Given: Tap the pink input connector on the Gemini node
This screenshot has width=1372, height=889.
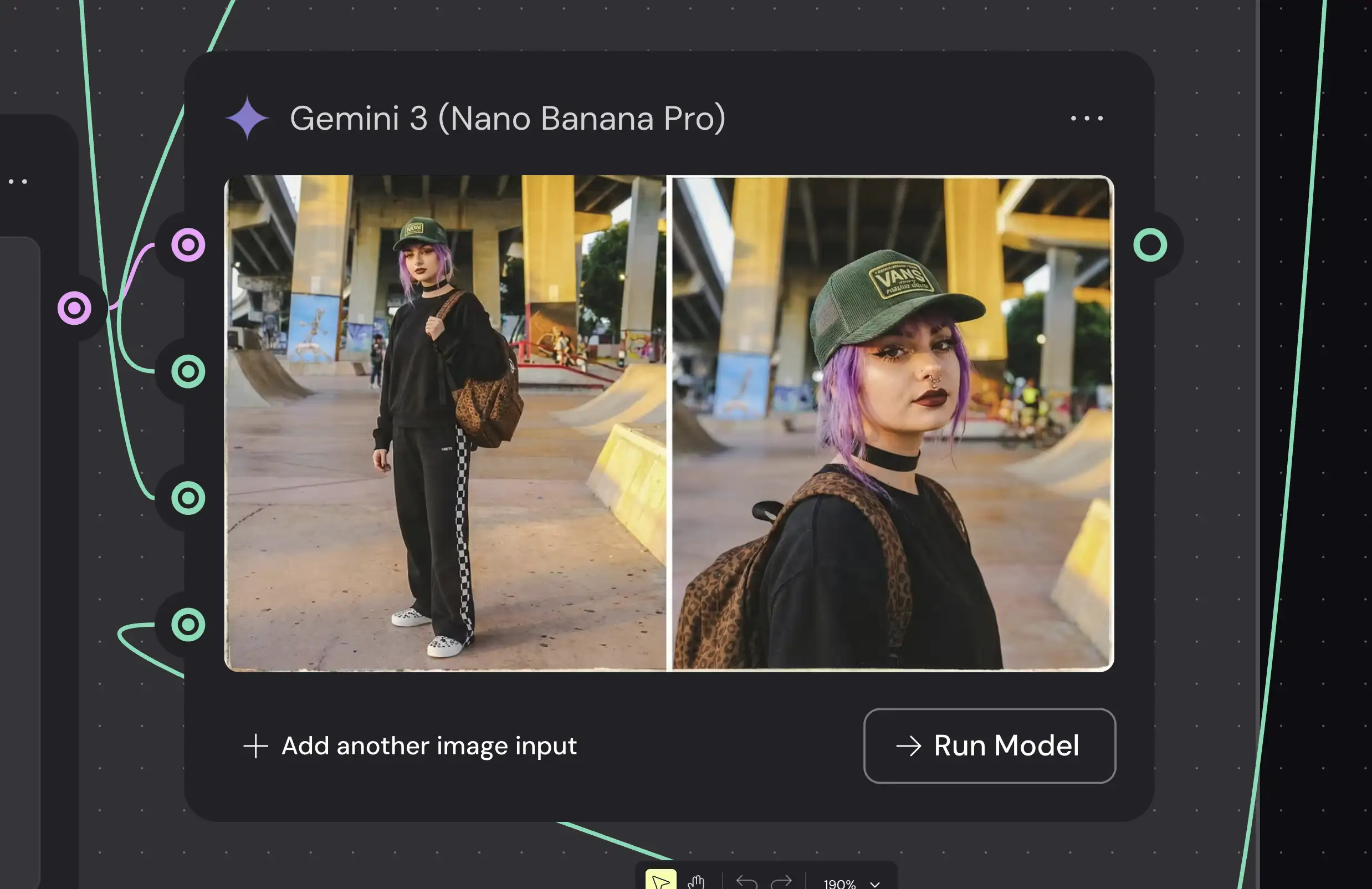Looking at the screenshot, I should [x=188, y=245].
